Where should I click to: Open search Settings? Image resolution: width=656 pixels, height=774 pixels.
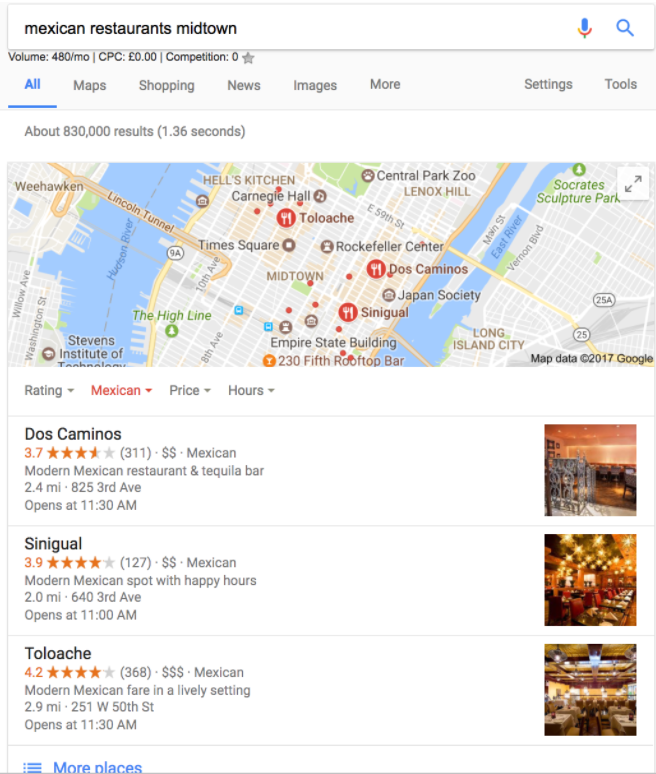(x=548, y=84)
